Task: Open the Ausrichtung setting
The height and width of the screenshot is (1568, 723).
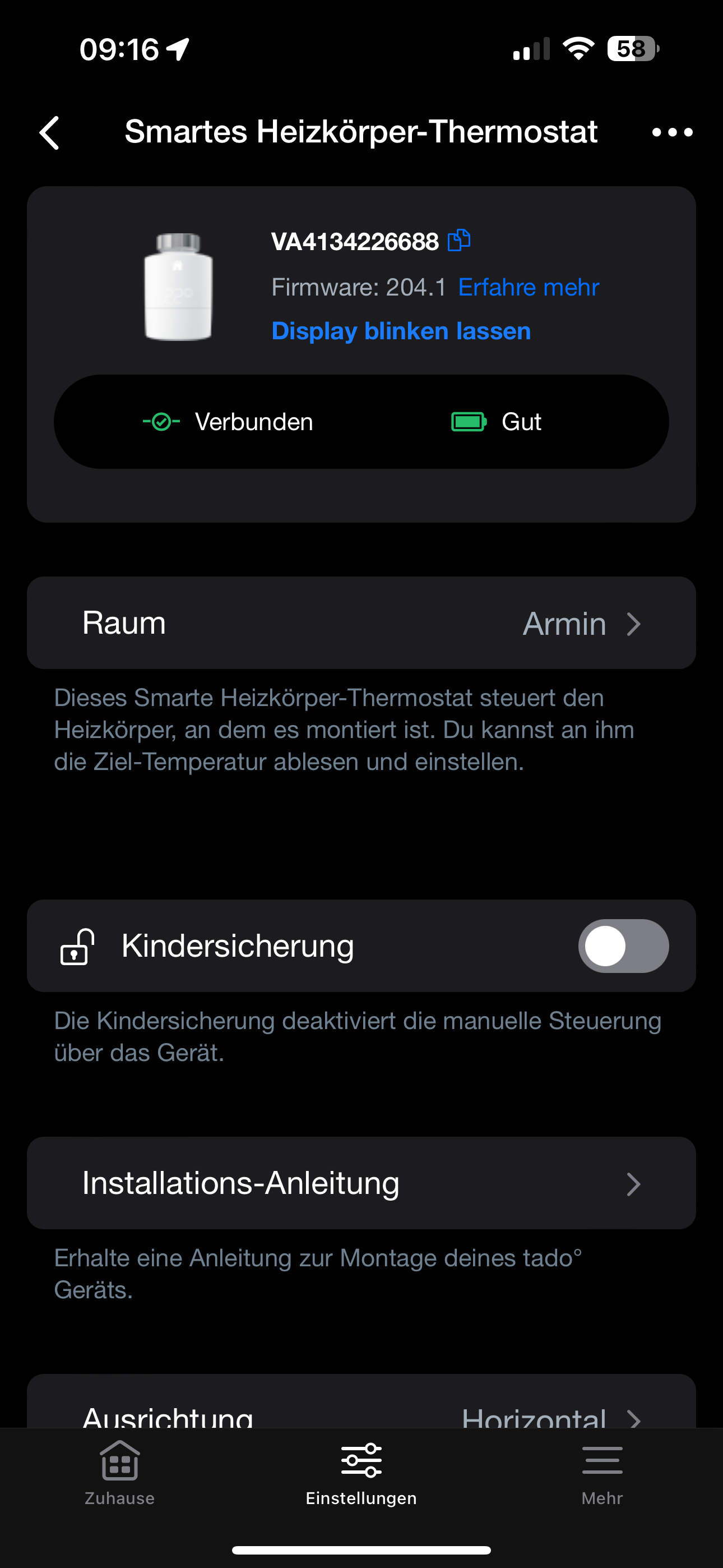Action: click(x=361, y=1411)
